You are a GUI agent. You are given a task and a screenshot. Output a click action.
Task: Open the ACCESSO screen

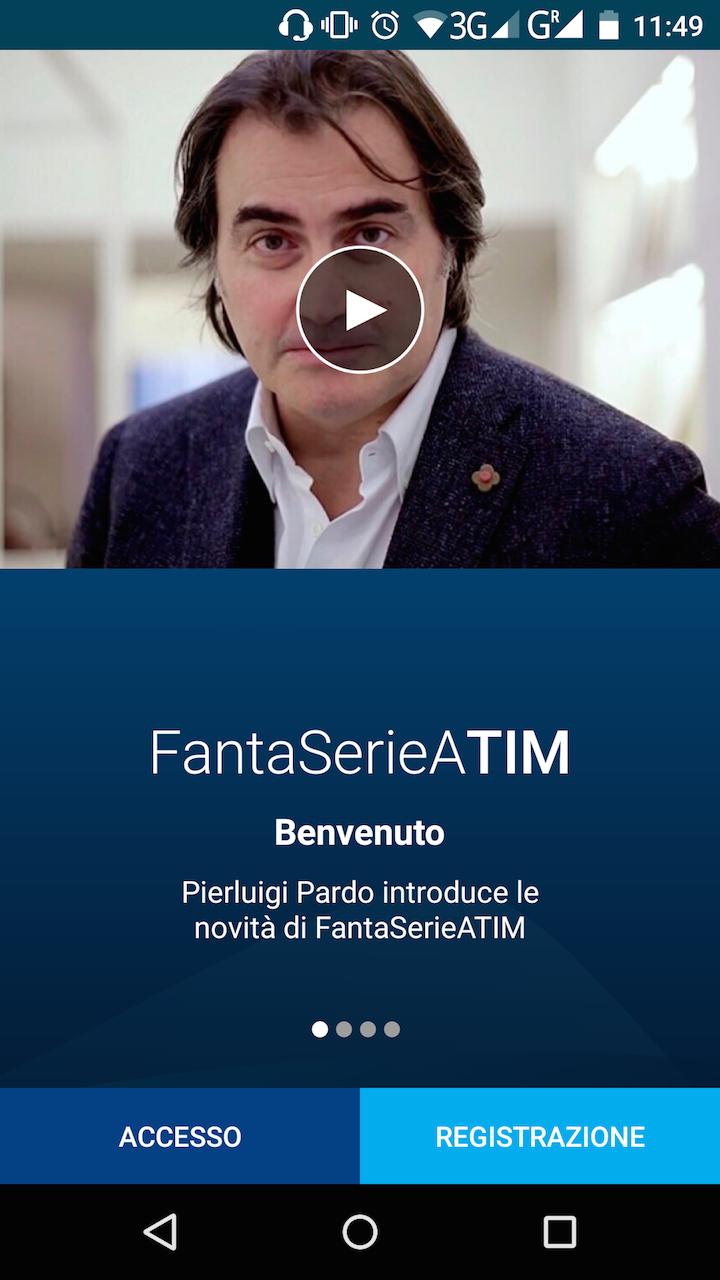pos(180,1136)
